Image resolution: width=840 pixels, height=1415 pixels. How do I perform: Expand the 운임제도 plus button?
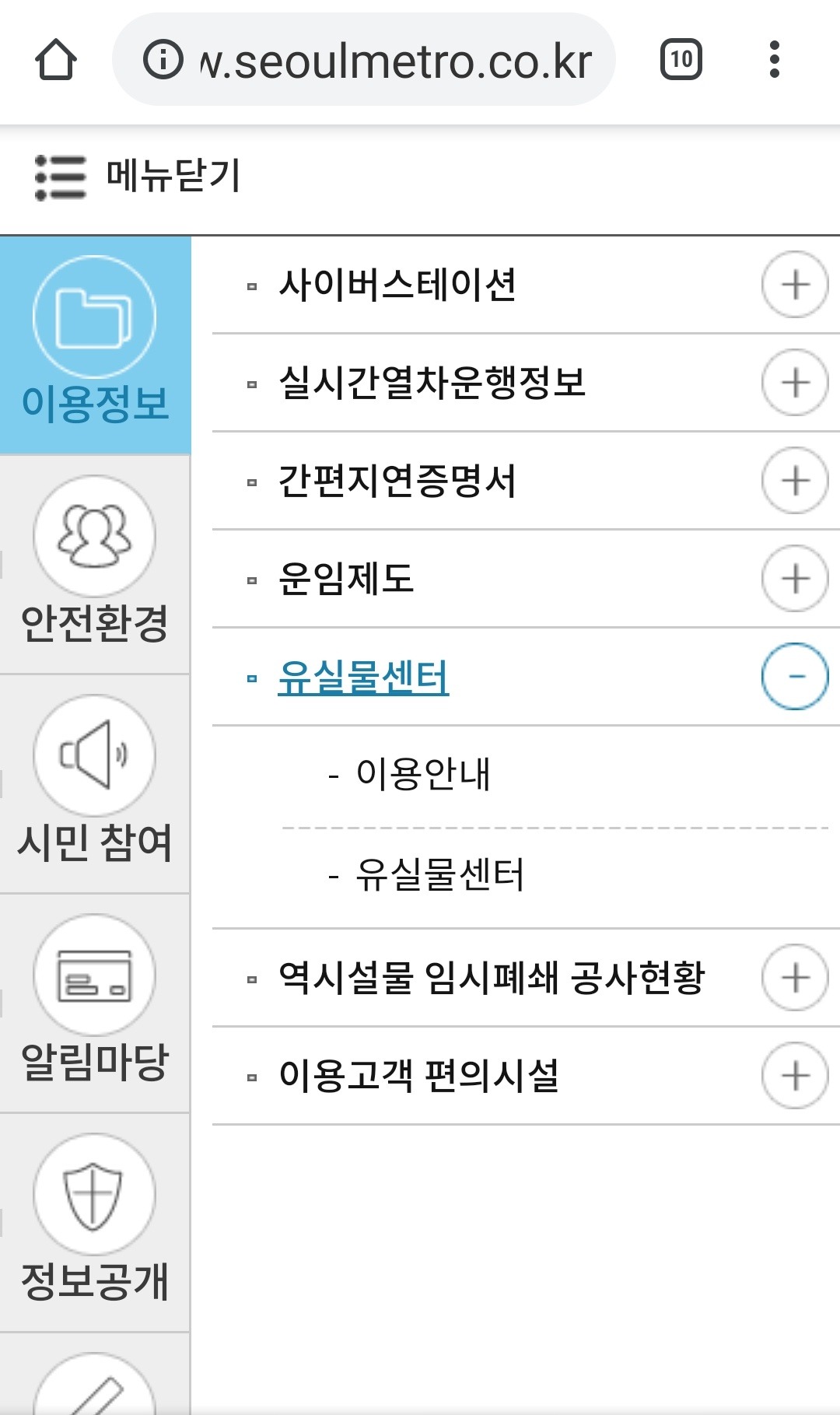[794, 579]
